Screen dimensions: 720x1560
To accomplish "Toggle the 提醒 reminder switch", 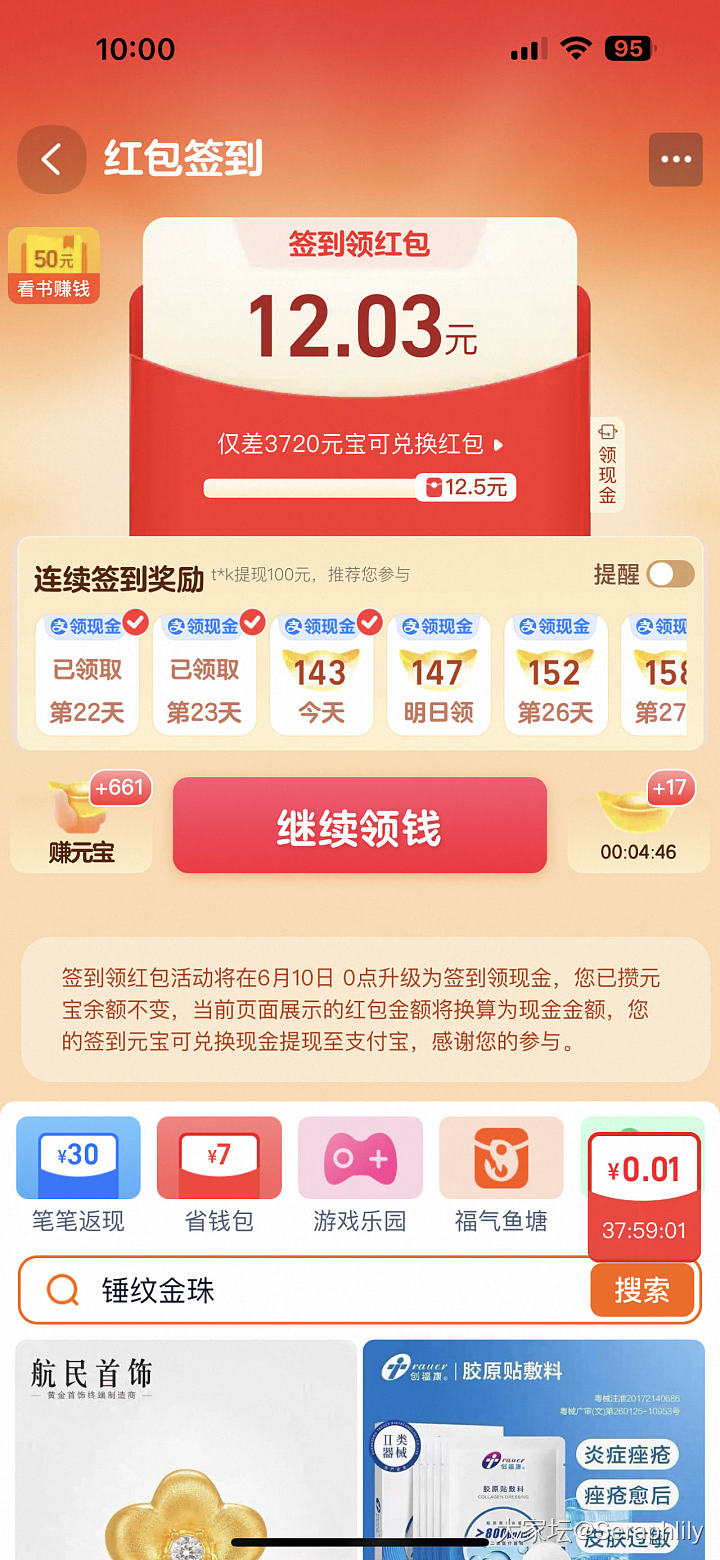I will (669, 574).
